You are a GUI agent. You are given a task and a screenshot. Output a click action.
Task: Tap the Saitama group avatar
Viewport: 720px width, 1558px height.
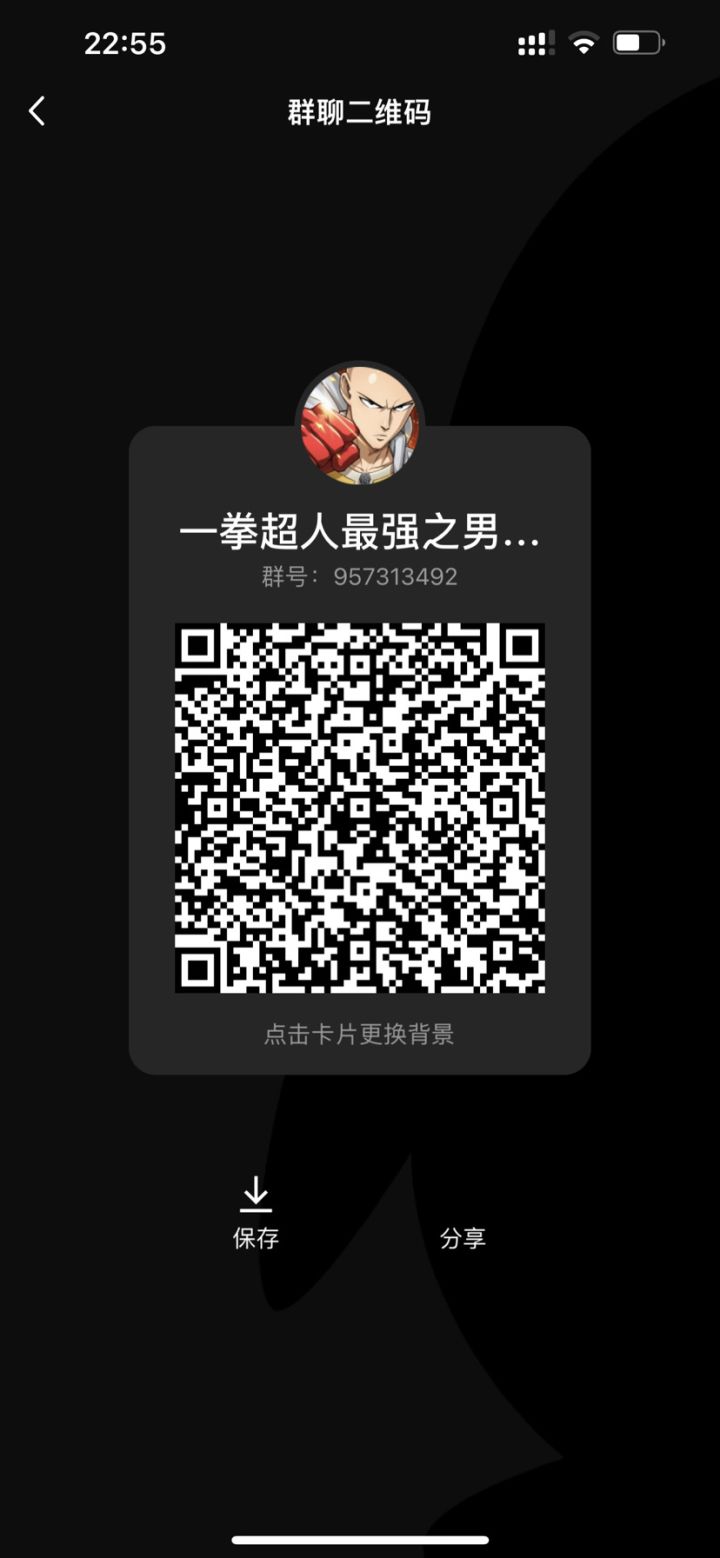coord(360,425)
